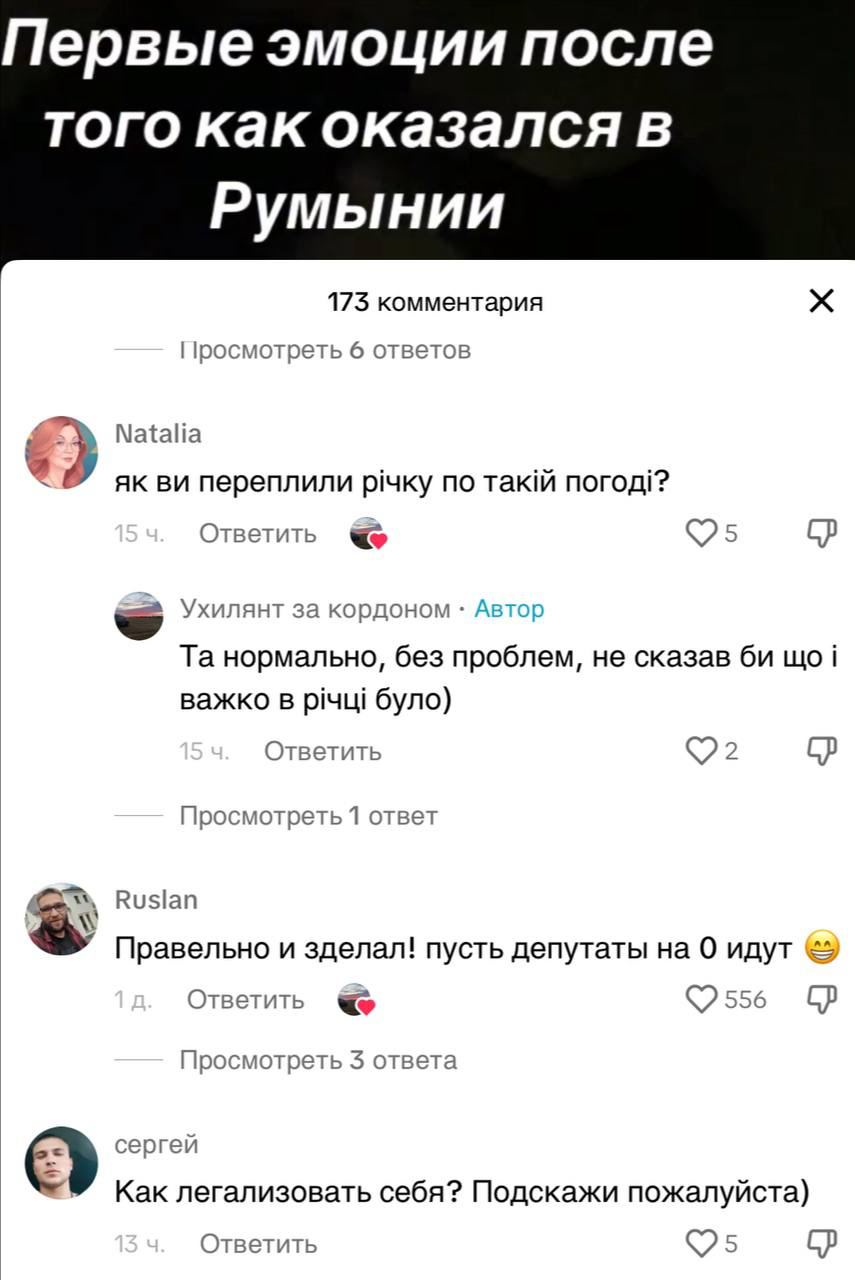855x1280 pixels.
Task: Dislike Natalia's comment
Action: pyautogui.click(x=821, y=534)
